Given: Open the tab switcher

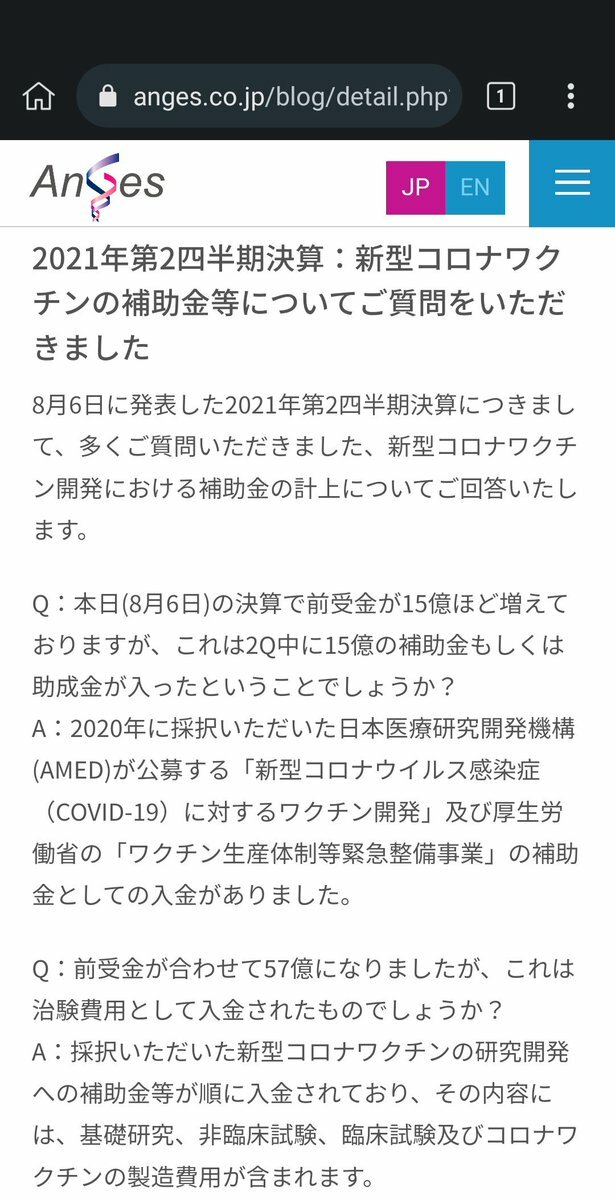Looking at the screenshot, I should tap(500, 97).
